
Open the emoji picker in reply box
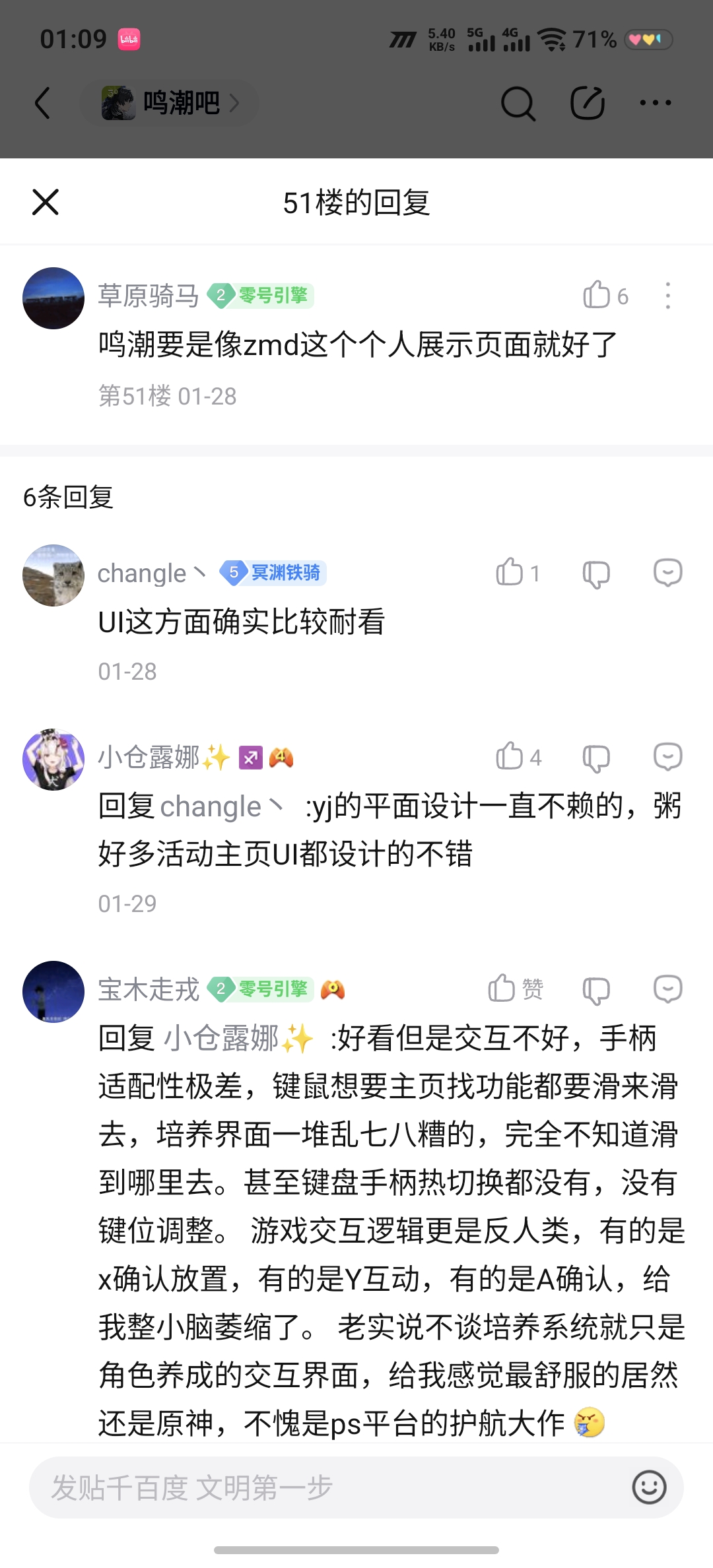point(649,1487)
